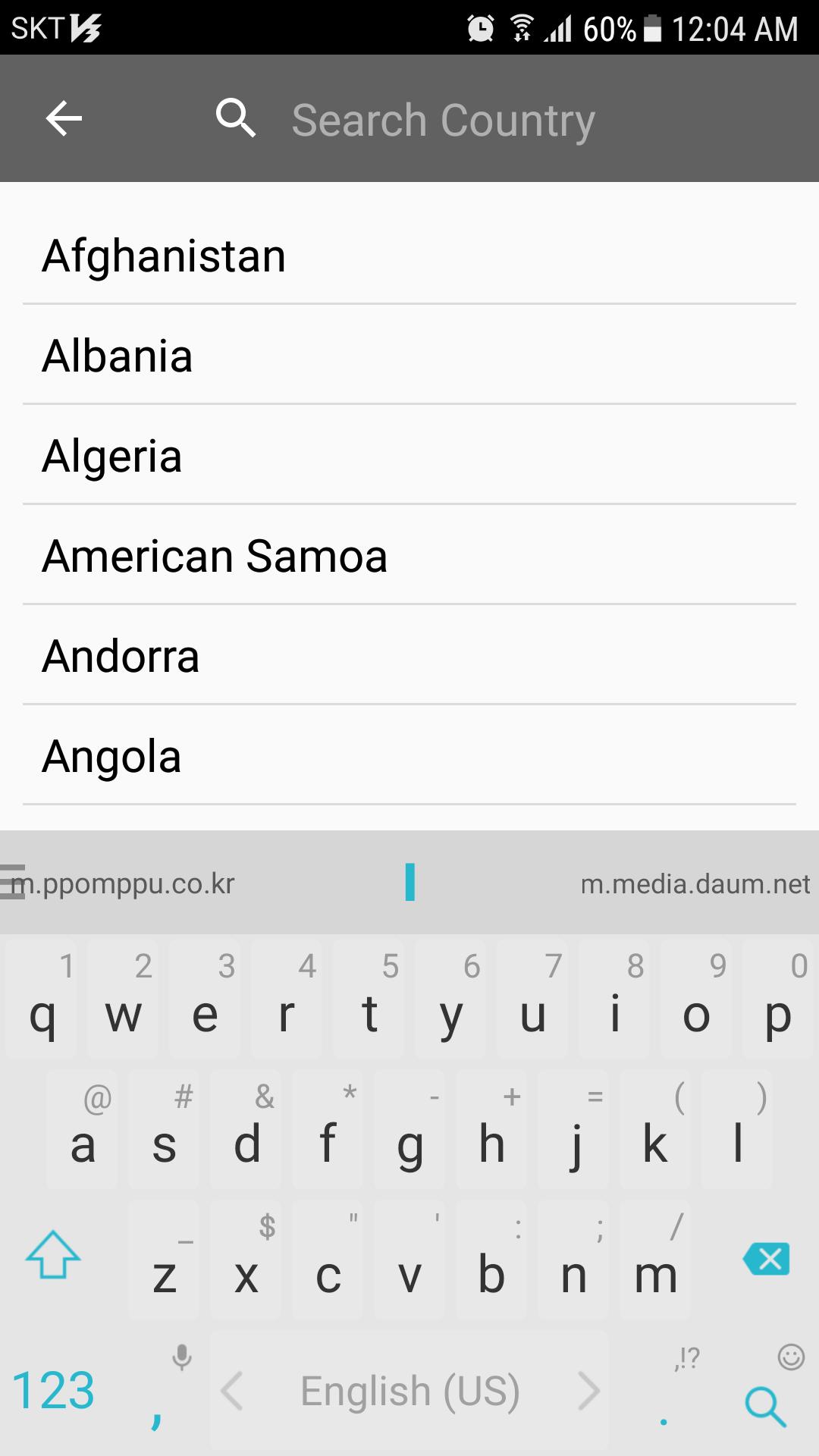
Task: Select American Samoa
Action: coord(409,556)
